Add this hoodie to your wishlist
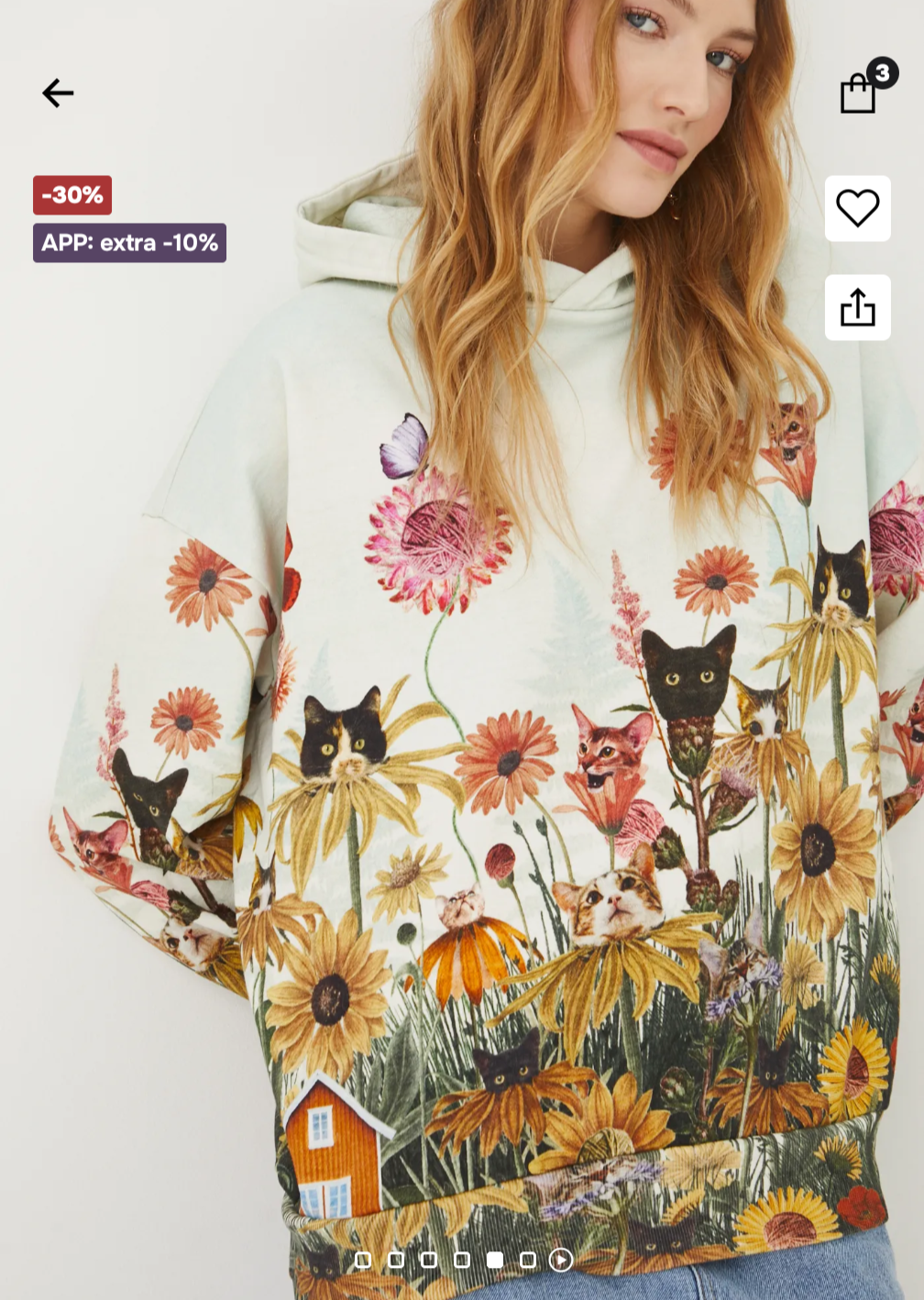The height and width of the screenshot is (1300, 924). pyautogui.click(x=857, y=208)
